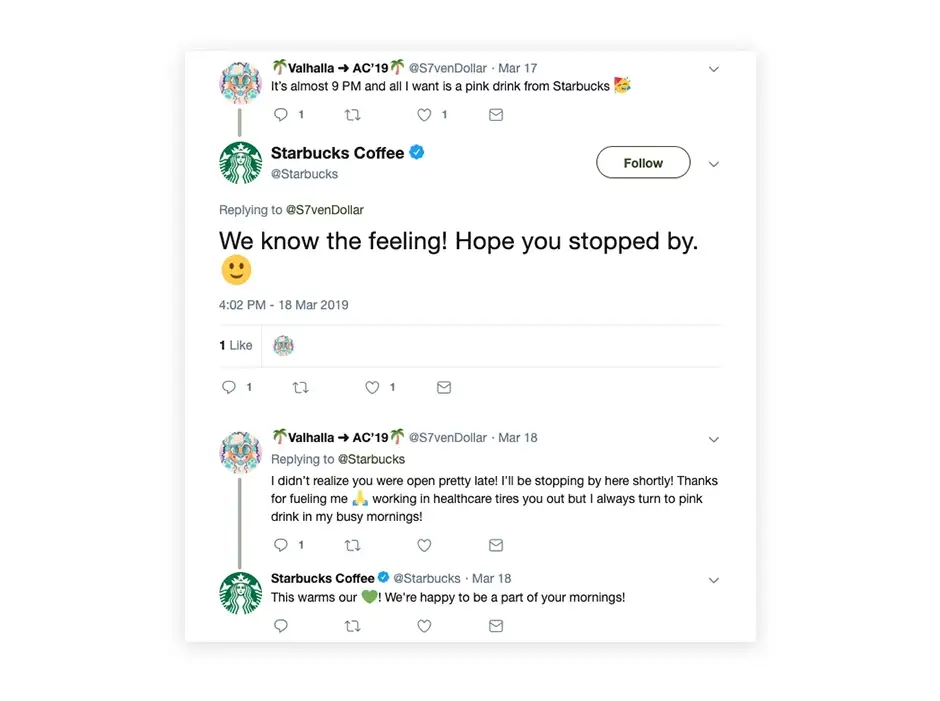Open the @Starbucks link after 'Replying to'
940x701 pixels.
pos(371,459)
